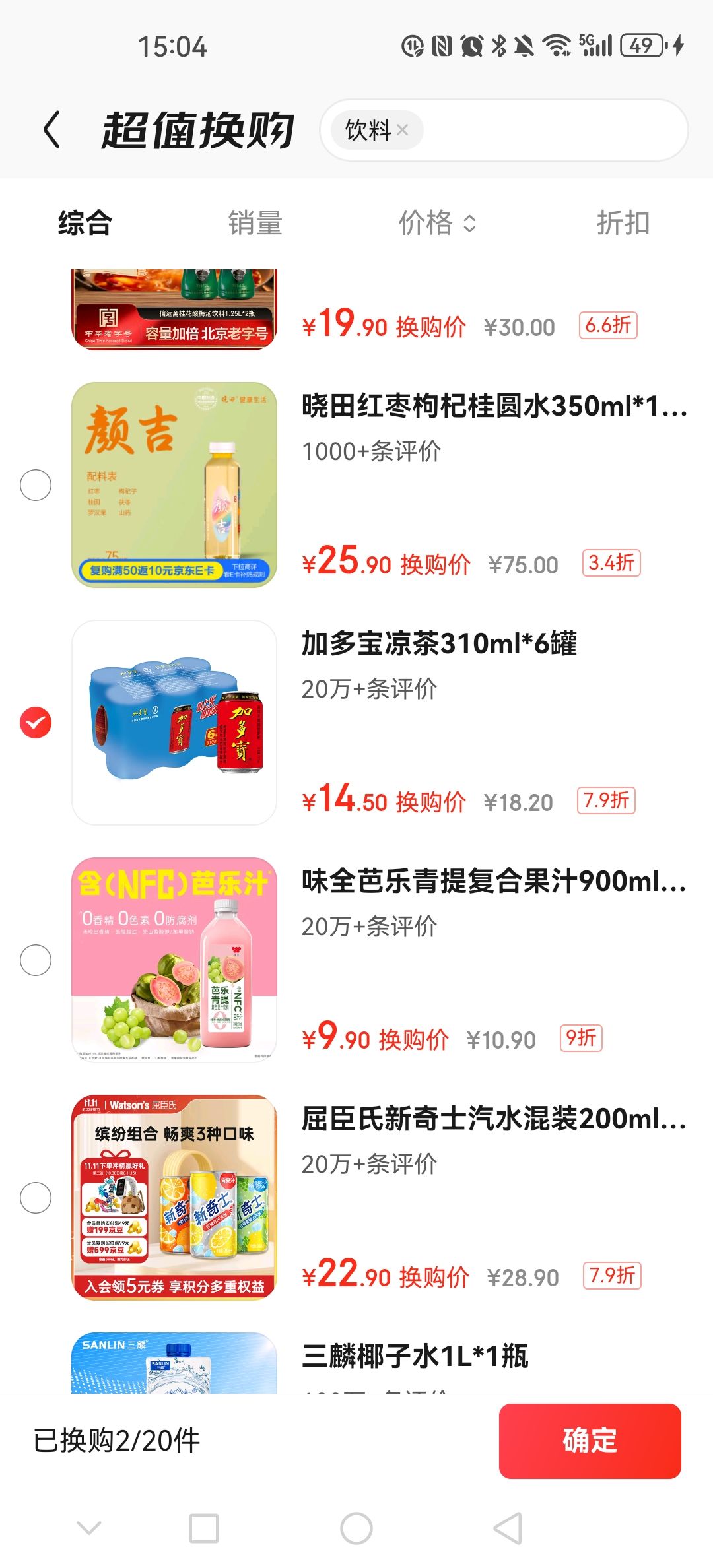Go back from 超值换购 page
Viewport: 713px width, 1568px height.
click(51, 129)
